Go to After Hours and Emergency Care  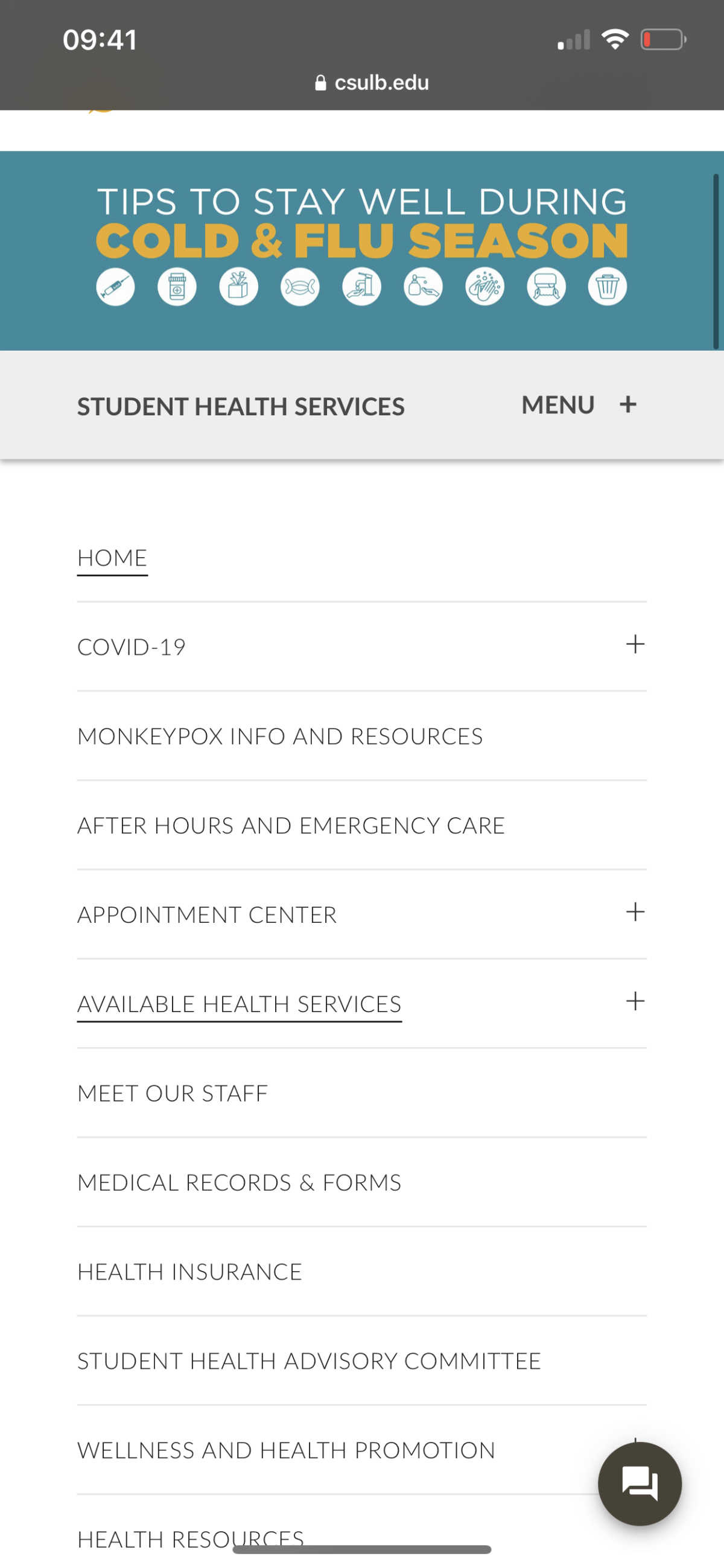point(291,826)
